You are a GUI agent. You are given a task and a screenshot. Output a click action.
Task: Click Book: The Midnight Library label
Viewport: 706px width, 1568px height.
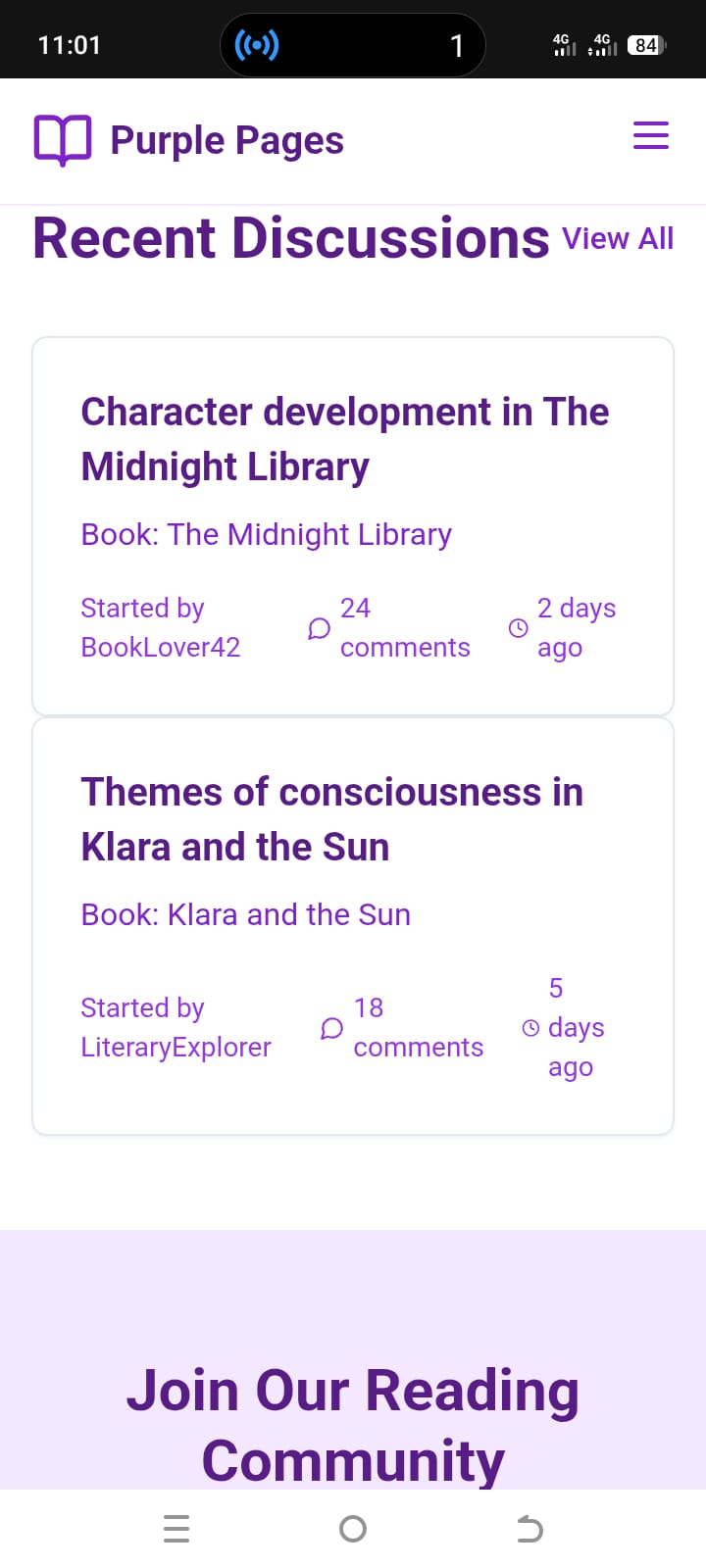266,534
